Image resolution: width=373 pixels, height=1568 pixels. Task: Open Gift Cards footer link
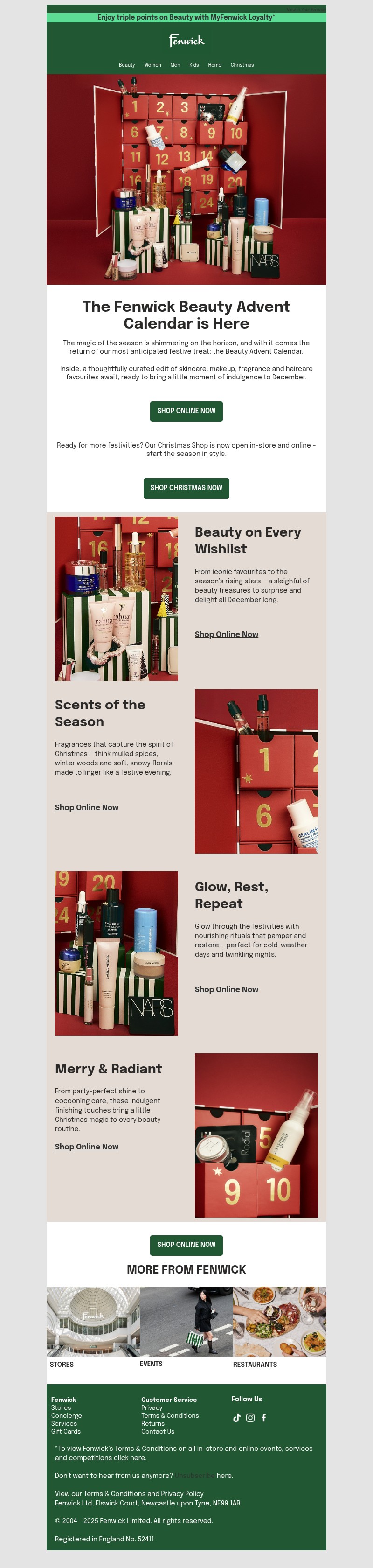click(x=66, y=1431)
